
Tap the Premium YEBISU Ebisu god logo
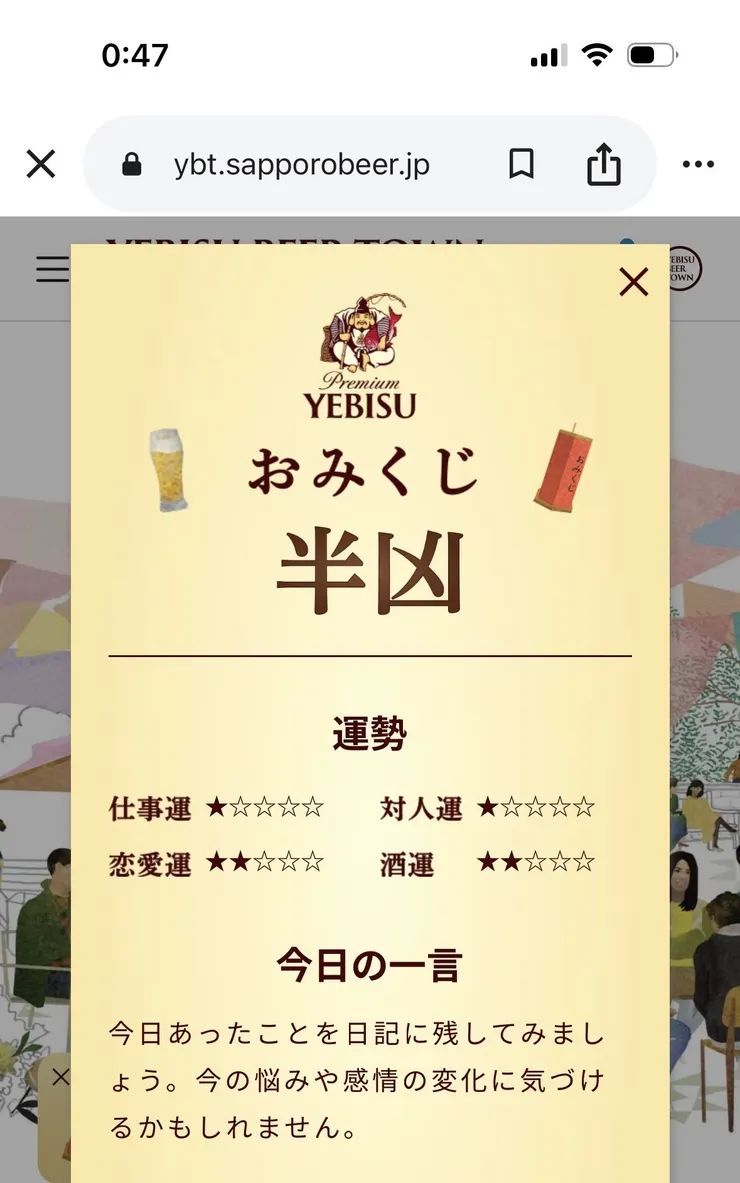point(364,350)
